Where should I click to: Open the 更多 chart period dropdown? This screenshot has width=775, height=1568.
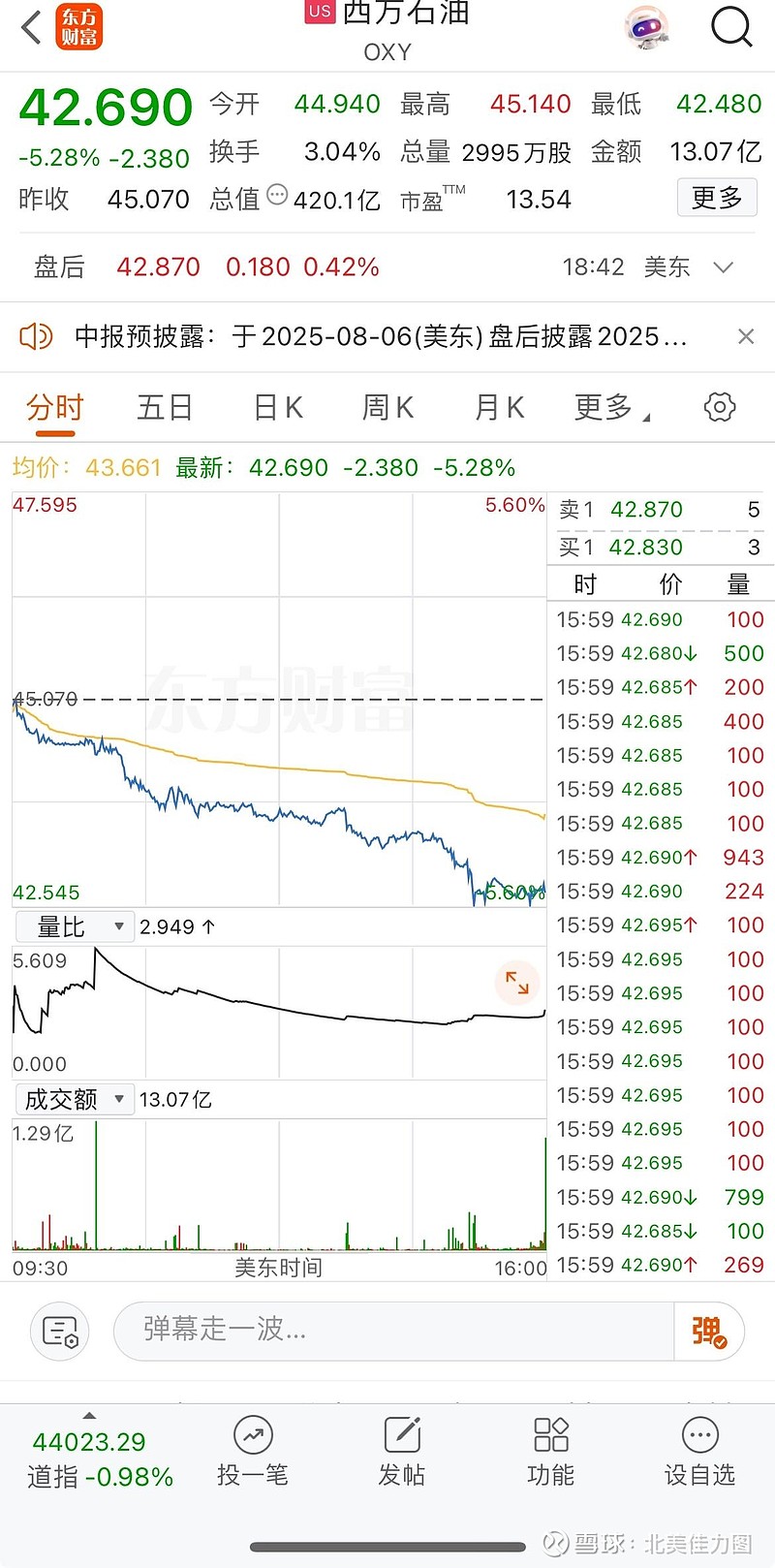click(x=611, y=407)
